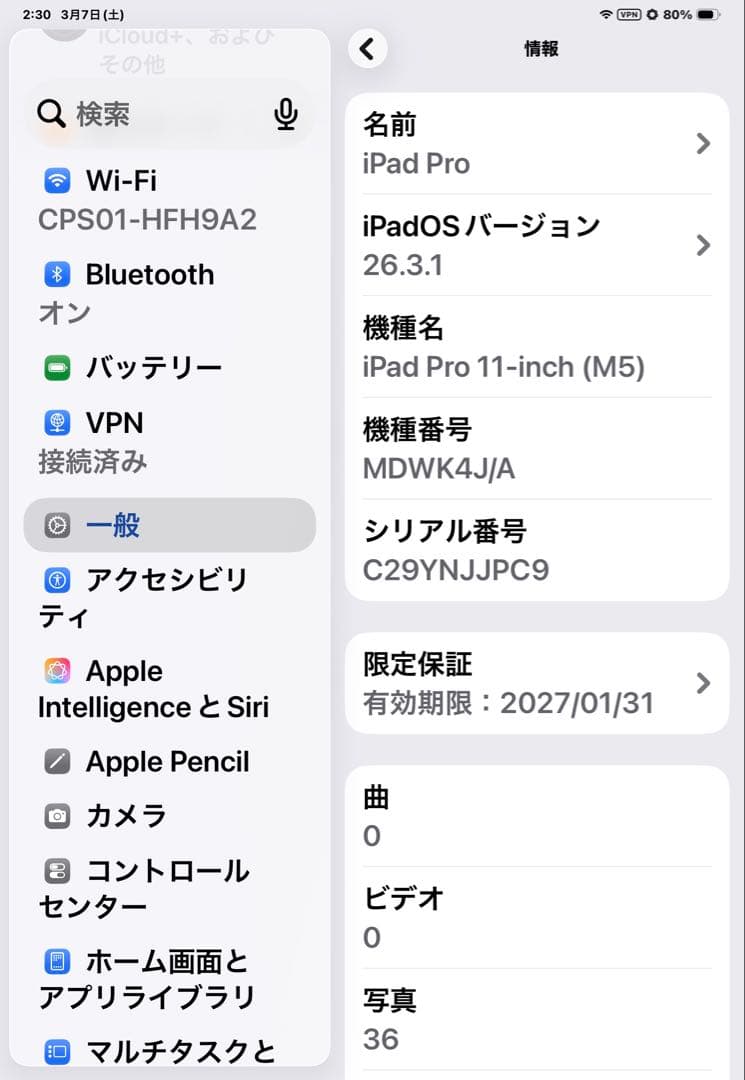Image resolution: width=745 pixels, height=1080 pixels.
Task: Open ホーム画面とアプリライブラリ settings
Action: tap(150, 979)
